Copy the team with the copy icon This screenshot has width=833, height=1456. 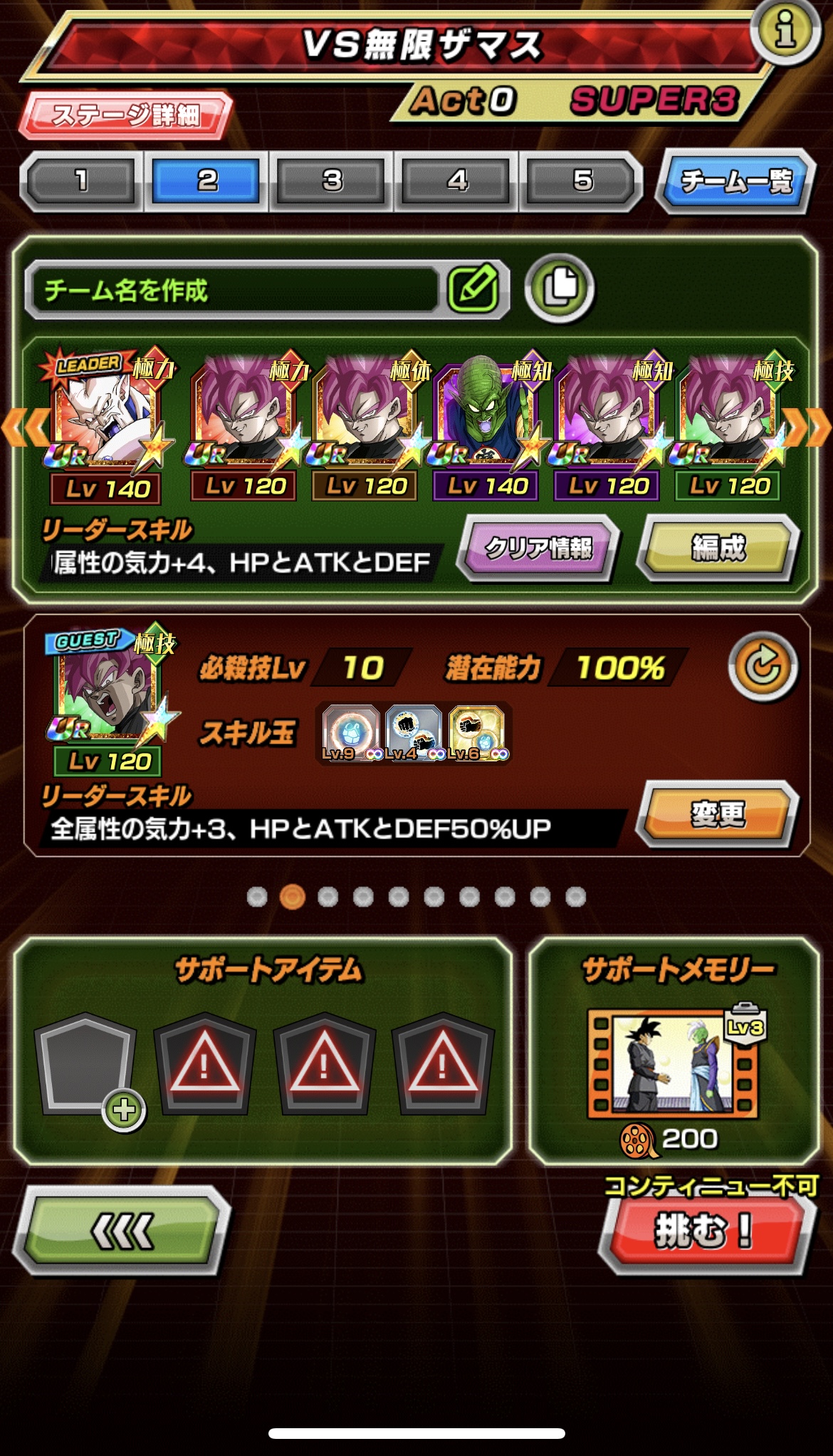560,288
